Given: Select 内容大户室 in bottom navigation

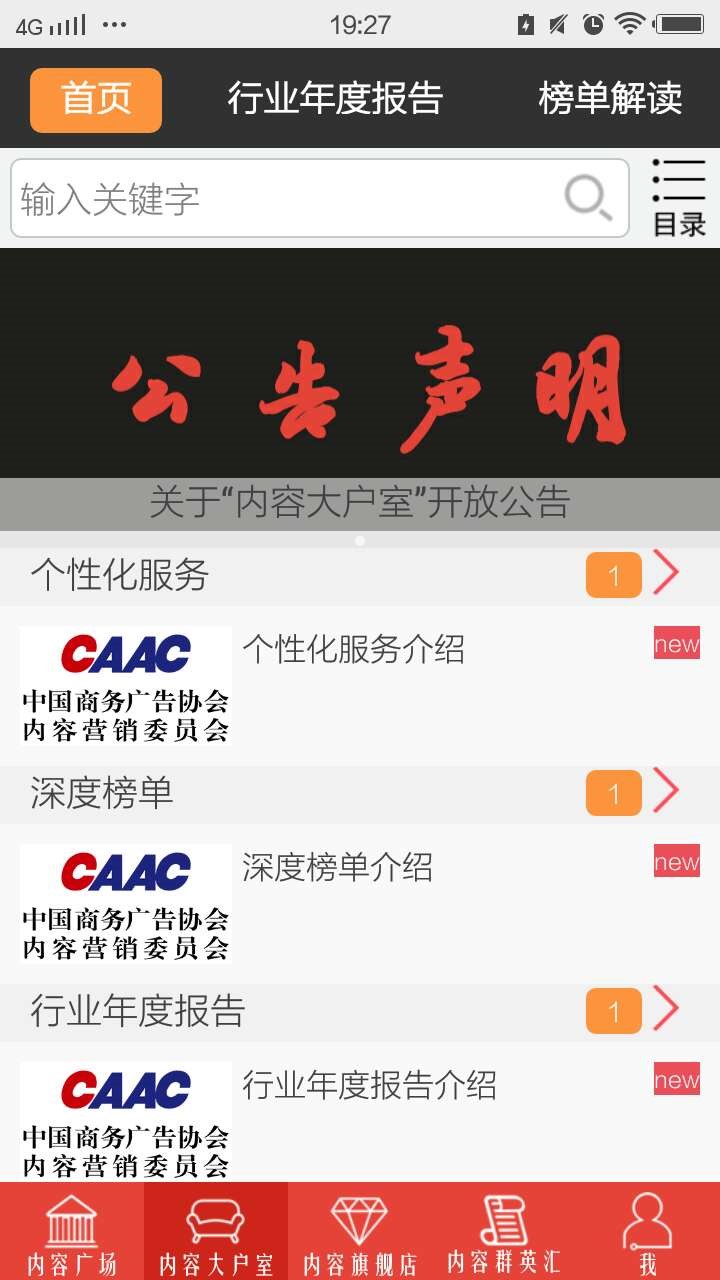Looking at the screenshot, I should click(x=216, y=1234).
